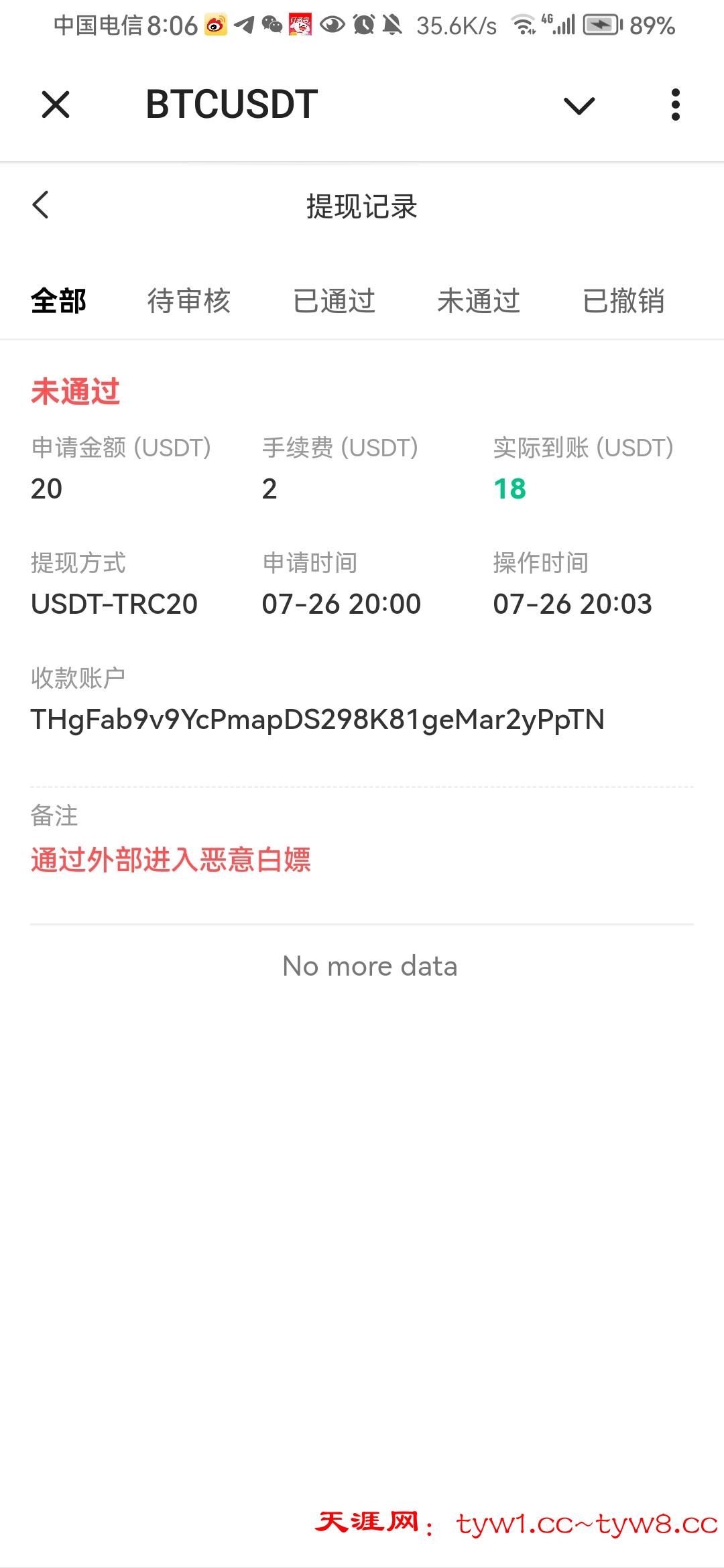Open the three-dot overflow menu
This screenshot has width=724, height=1568.
pos(675,104)
